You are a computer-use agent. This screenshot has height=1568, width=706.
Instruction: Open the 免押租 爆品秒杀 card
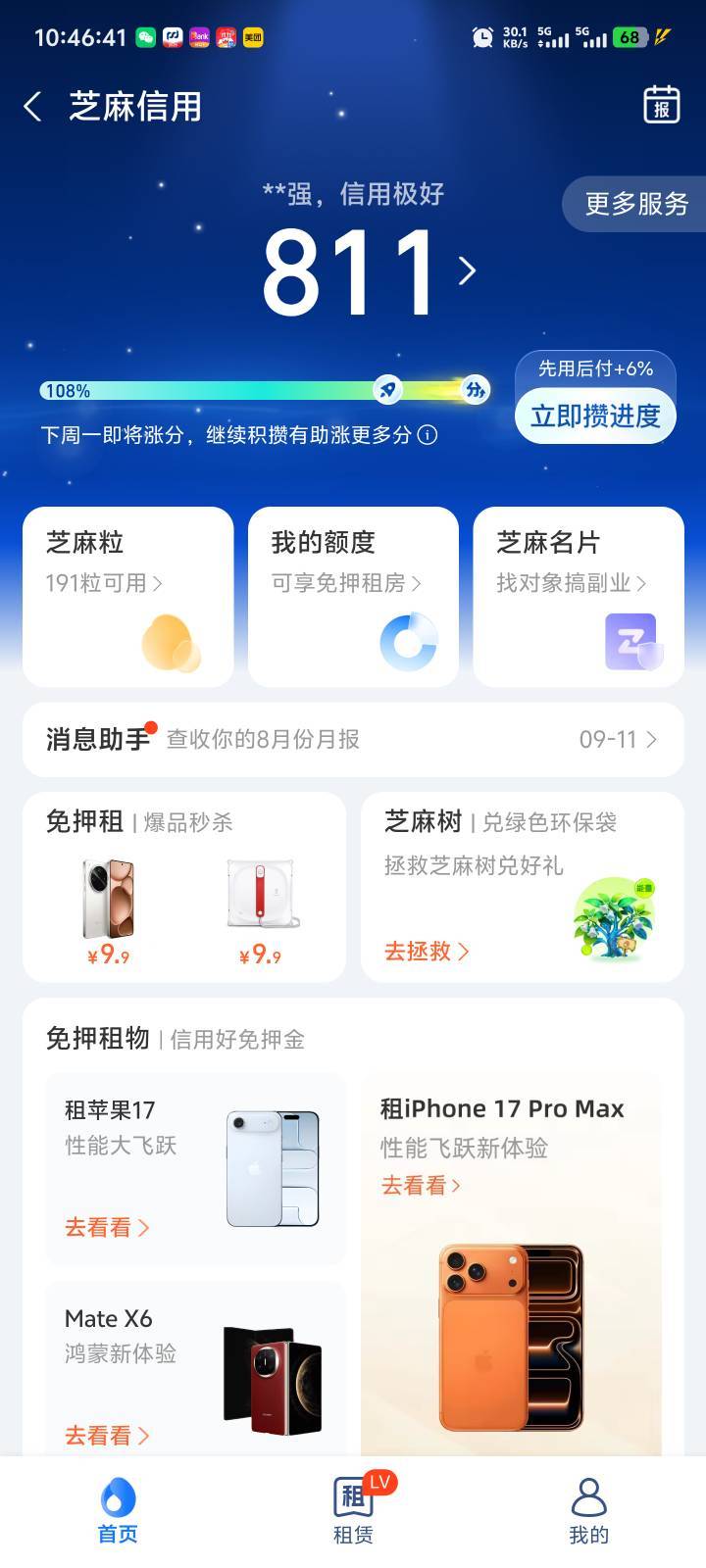pyautogui.click(x=184, y=887)
